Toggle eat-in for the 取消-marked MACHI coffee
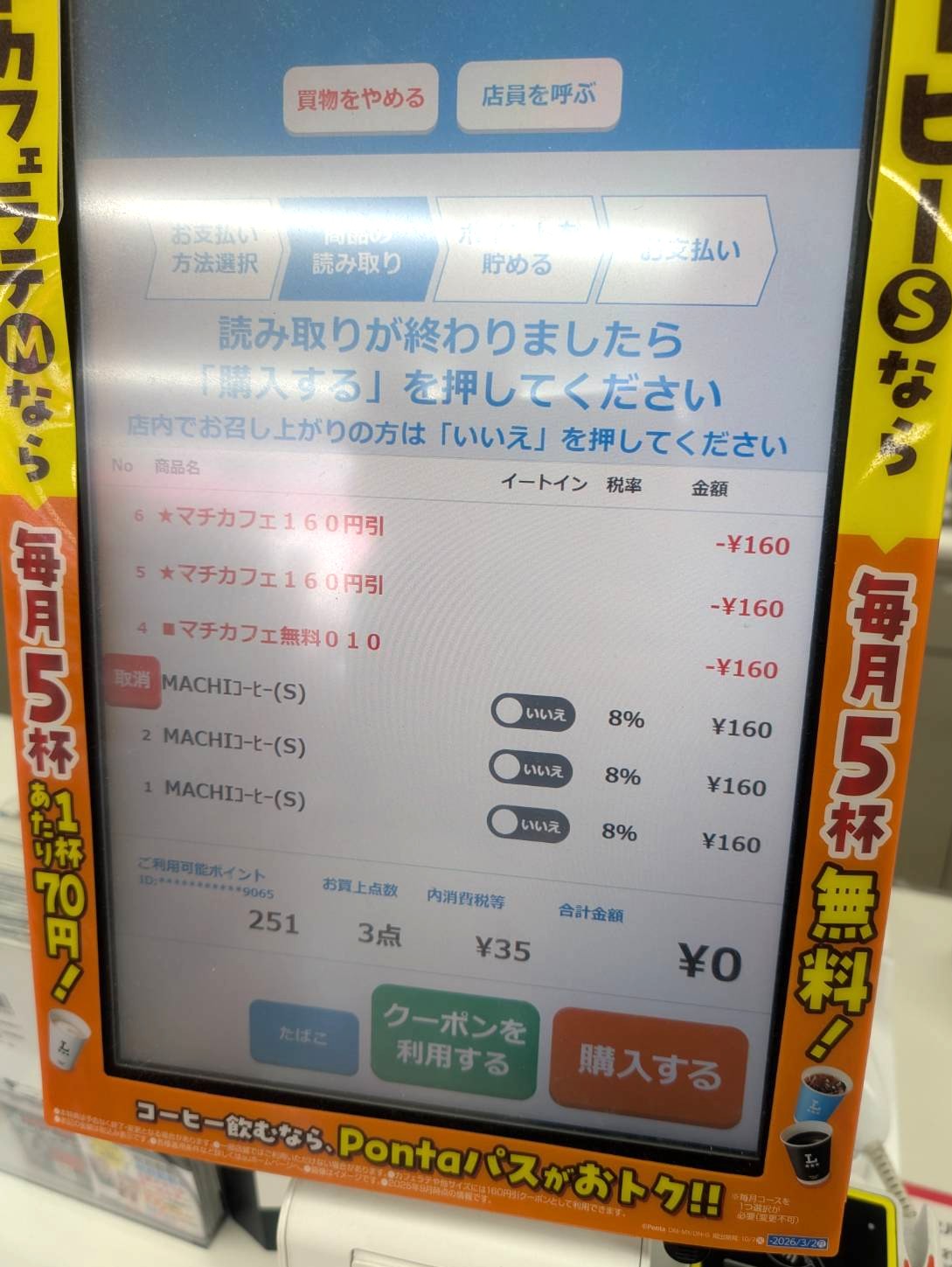 [x=533, y=714]
